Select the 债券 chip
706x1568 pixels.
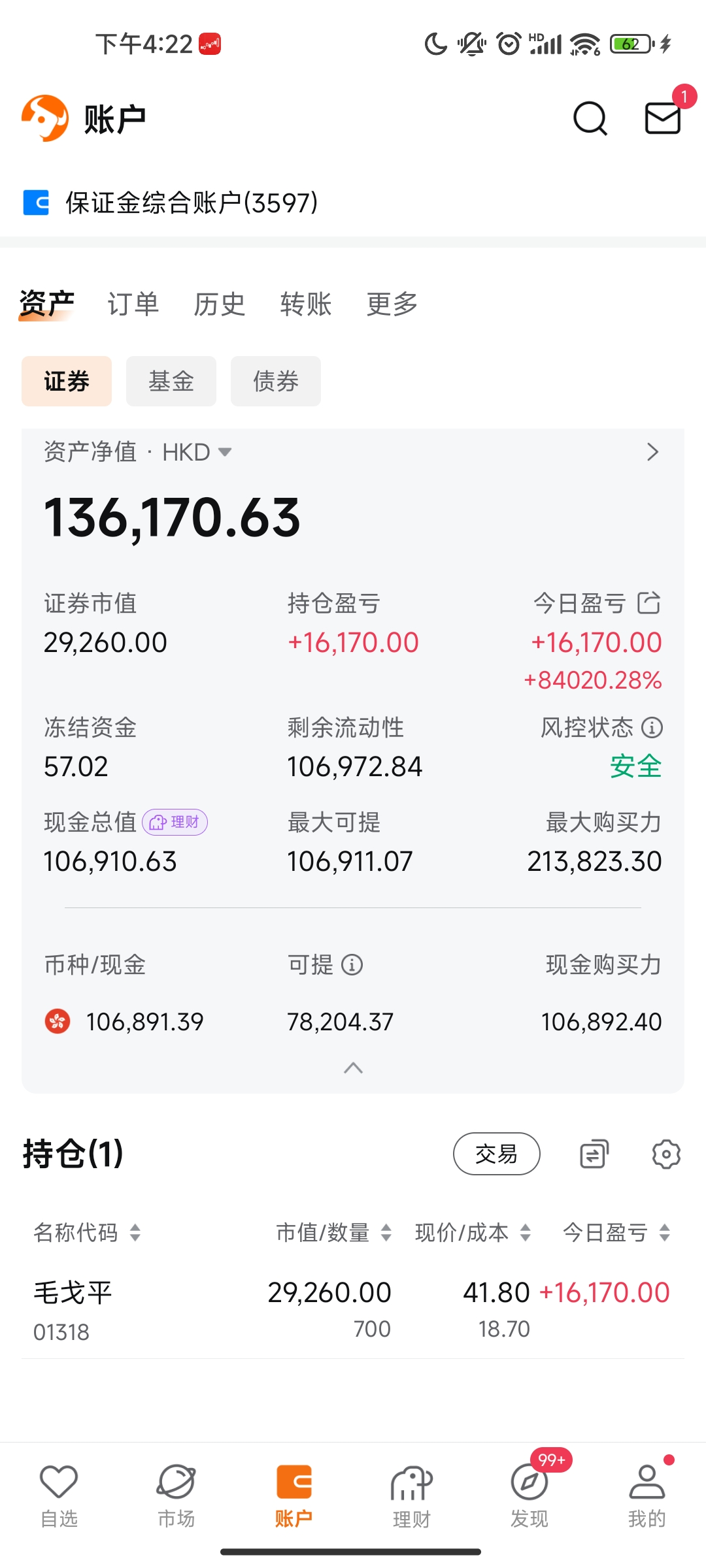coord(275,381)
